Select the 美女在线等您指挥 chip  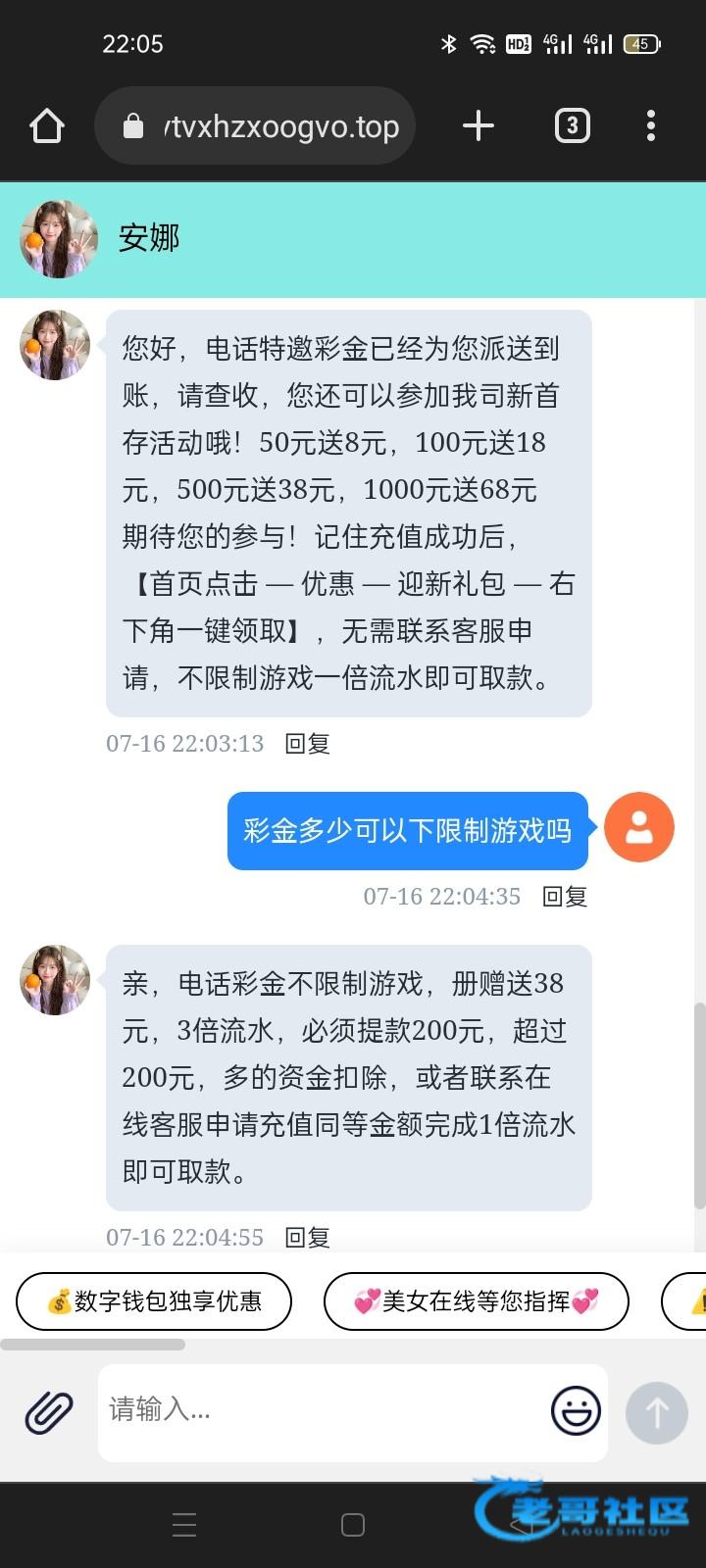[476, 1301]
